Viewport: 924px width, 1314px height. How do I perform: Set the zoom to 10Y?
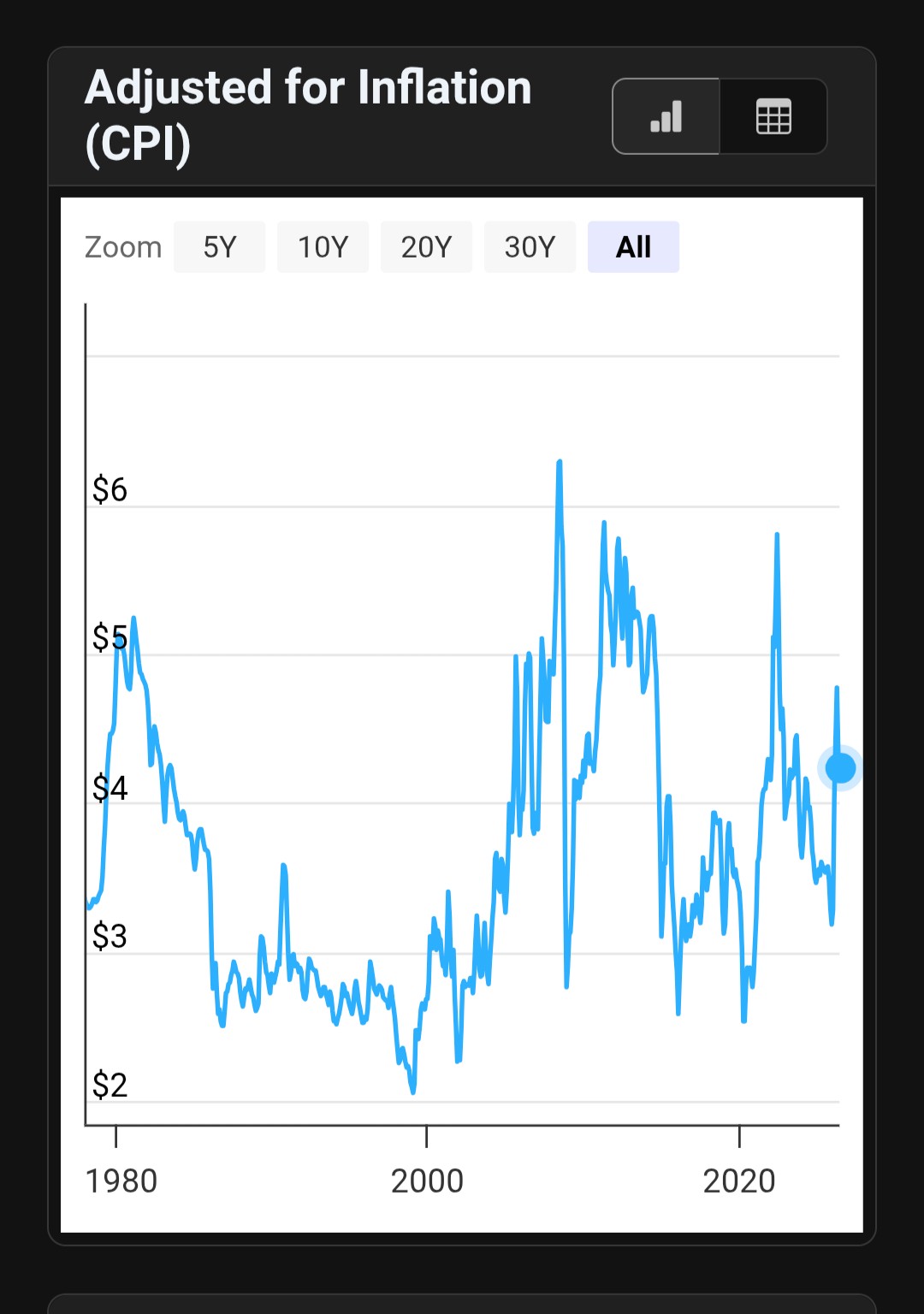pos(323,247)
